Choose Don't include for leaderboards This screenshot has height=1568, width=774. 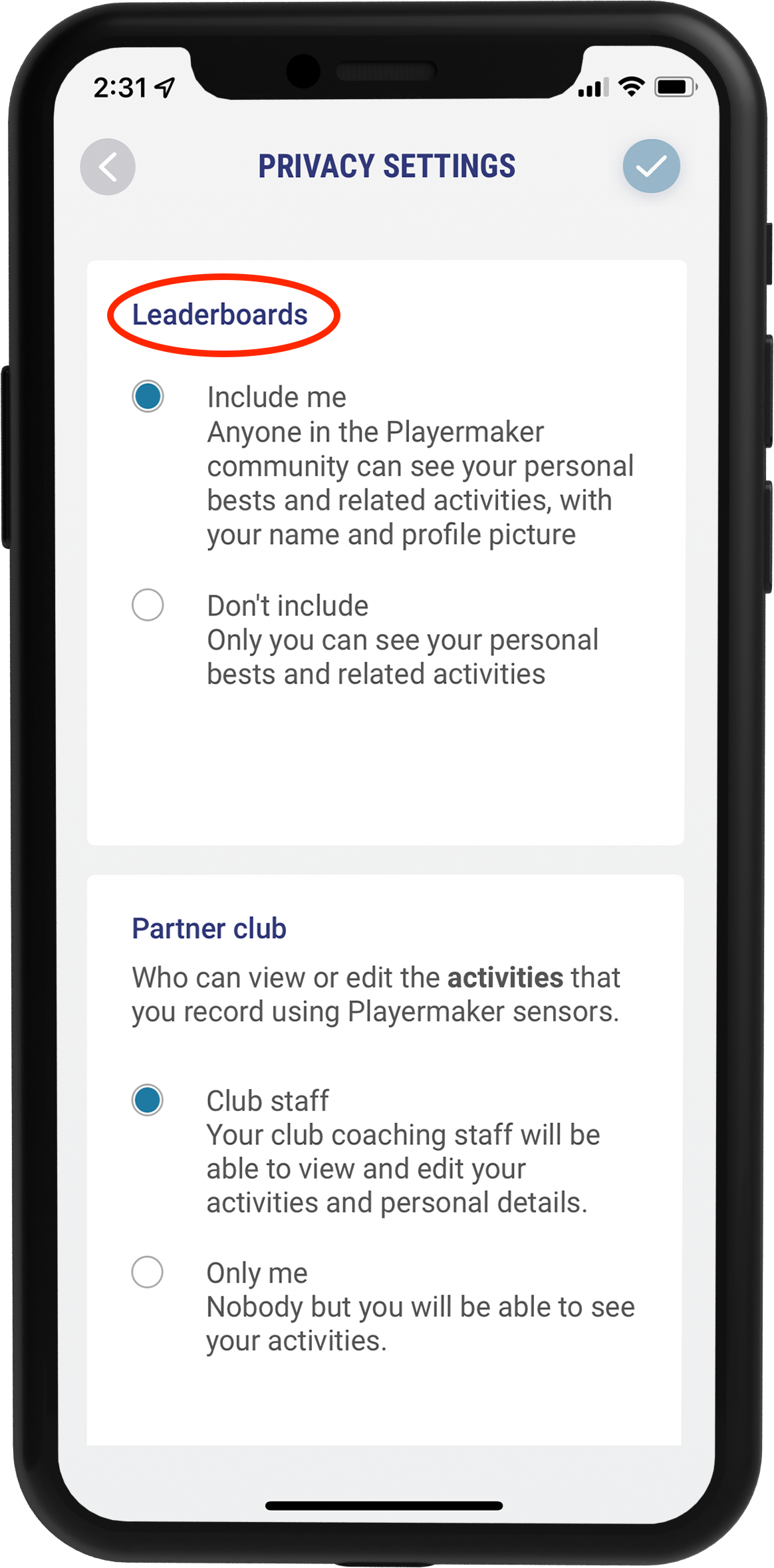click(148, 605)
